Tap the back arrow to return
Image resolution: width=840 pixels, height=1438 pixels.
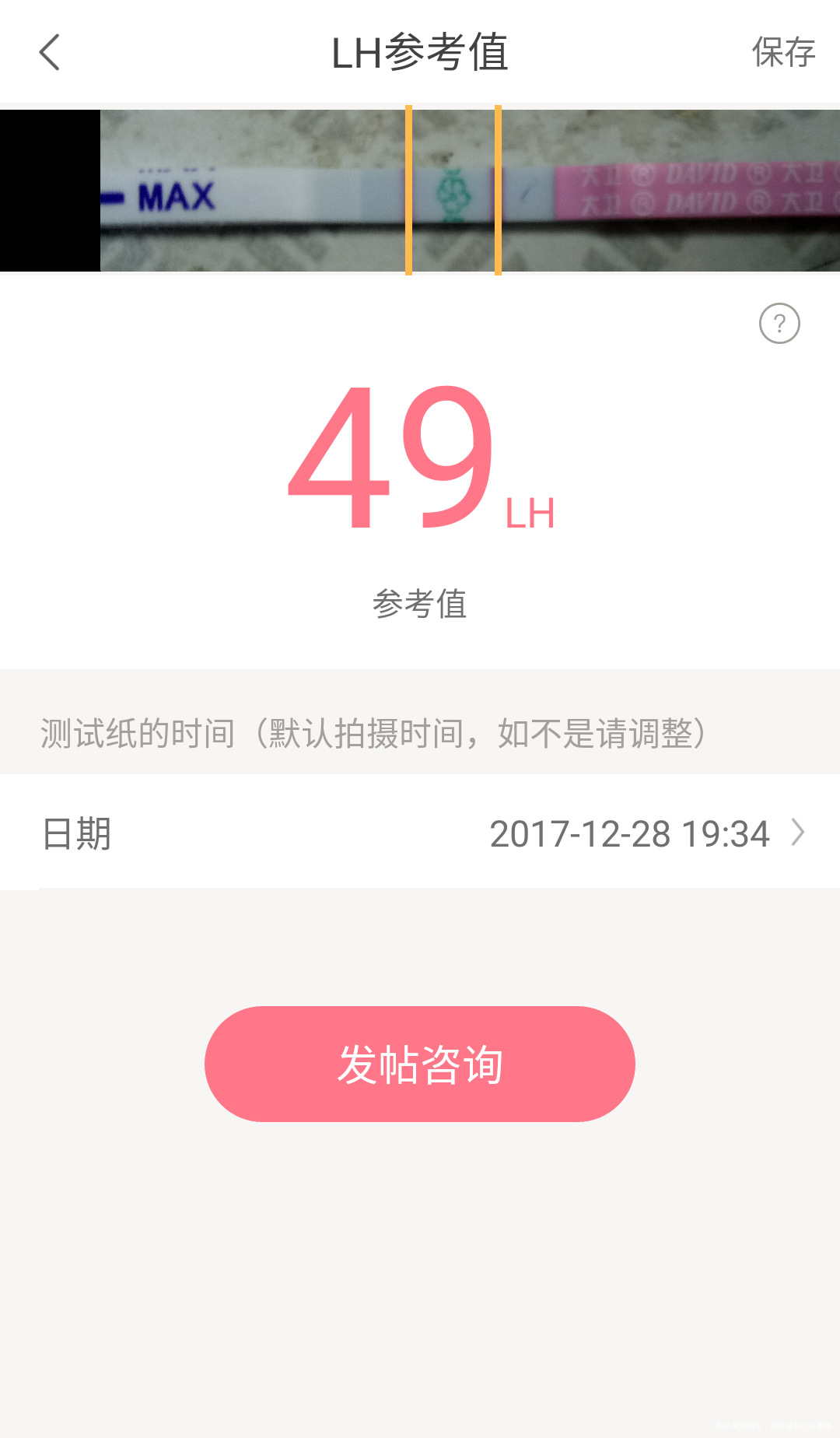point(49,53)
